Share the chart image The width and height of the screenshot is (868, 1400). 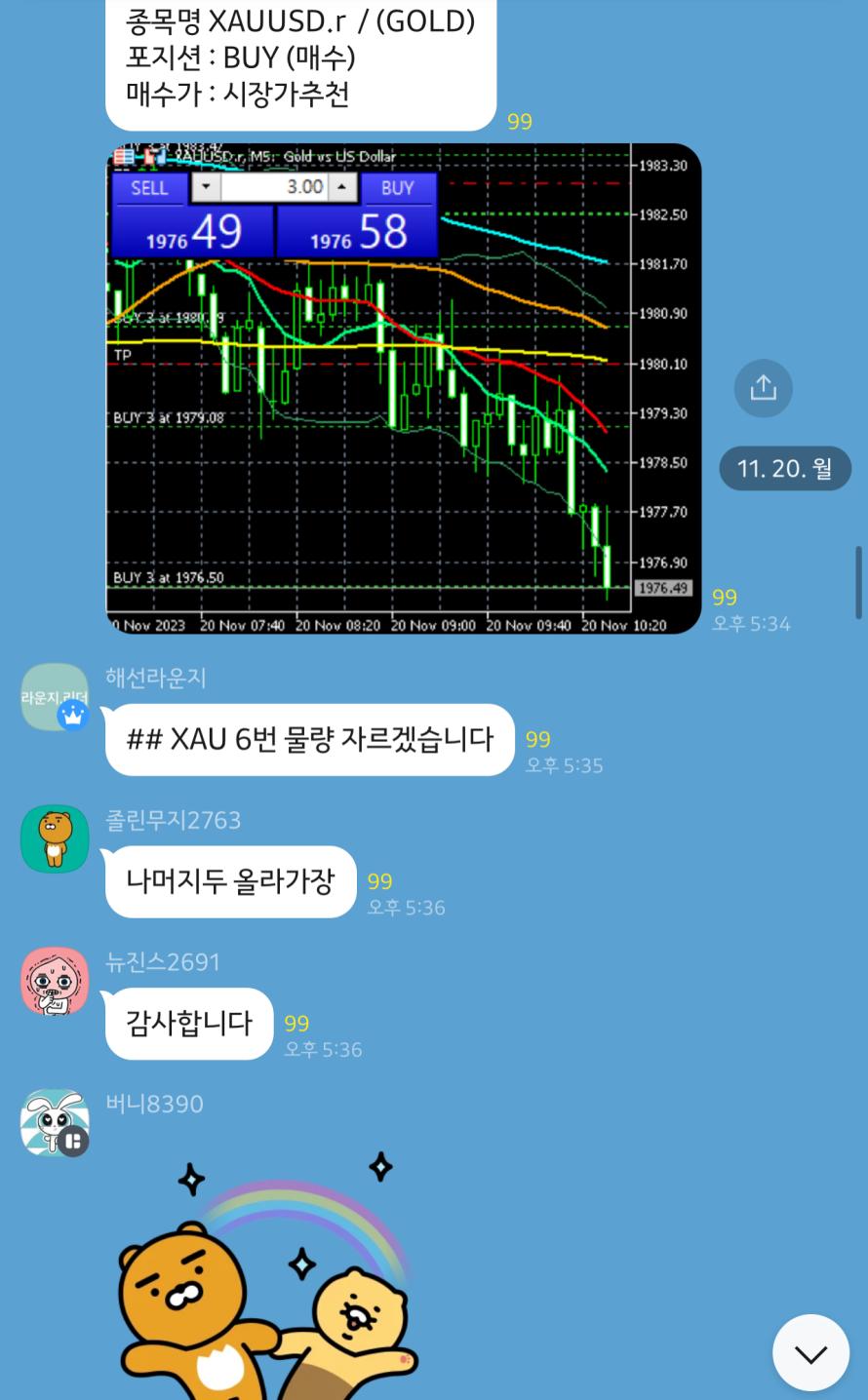click(763, 388)
